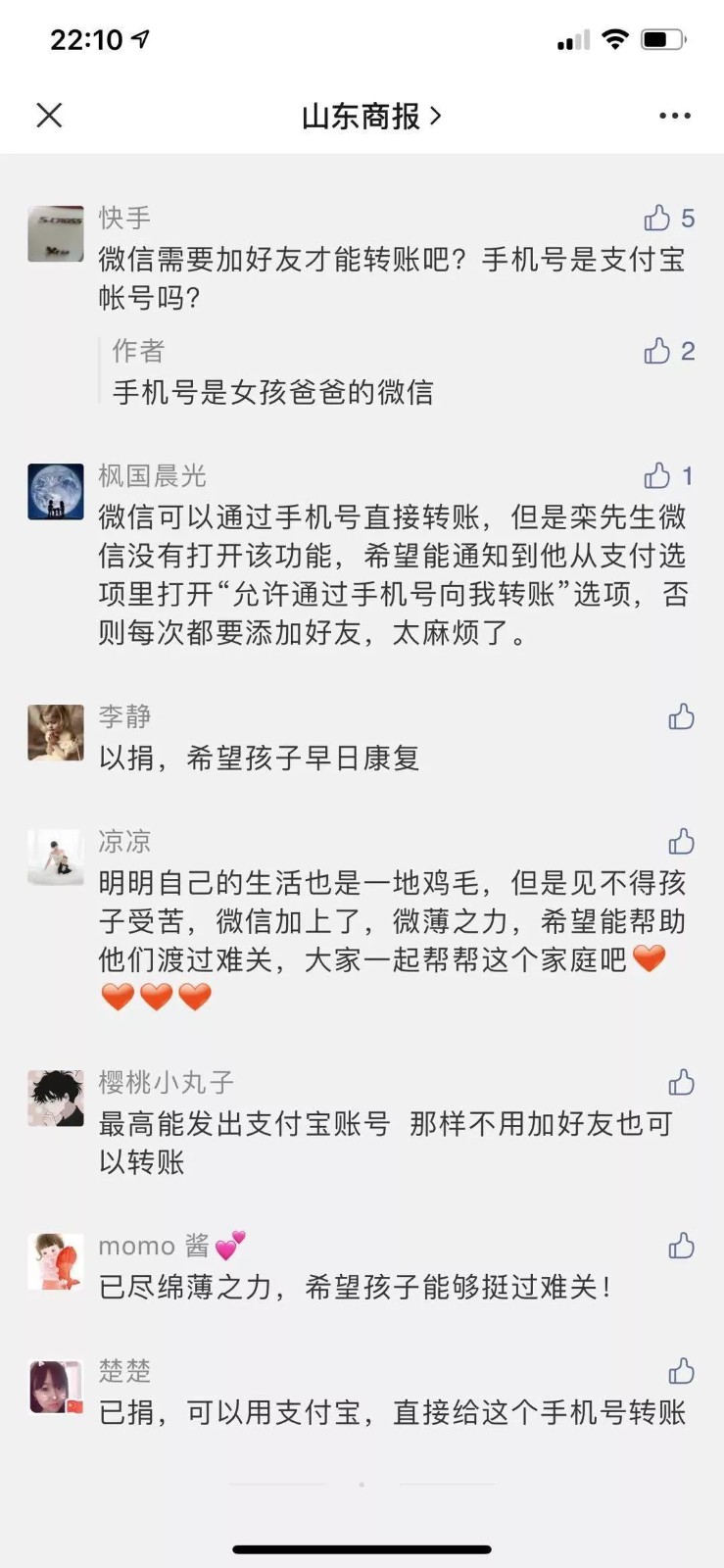Close the article page
Screen dimensions: 724x1568
pos(49,116)
